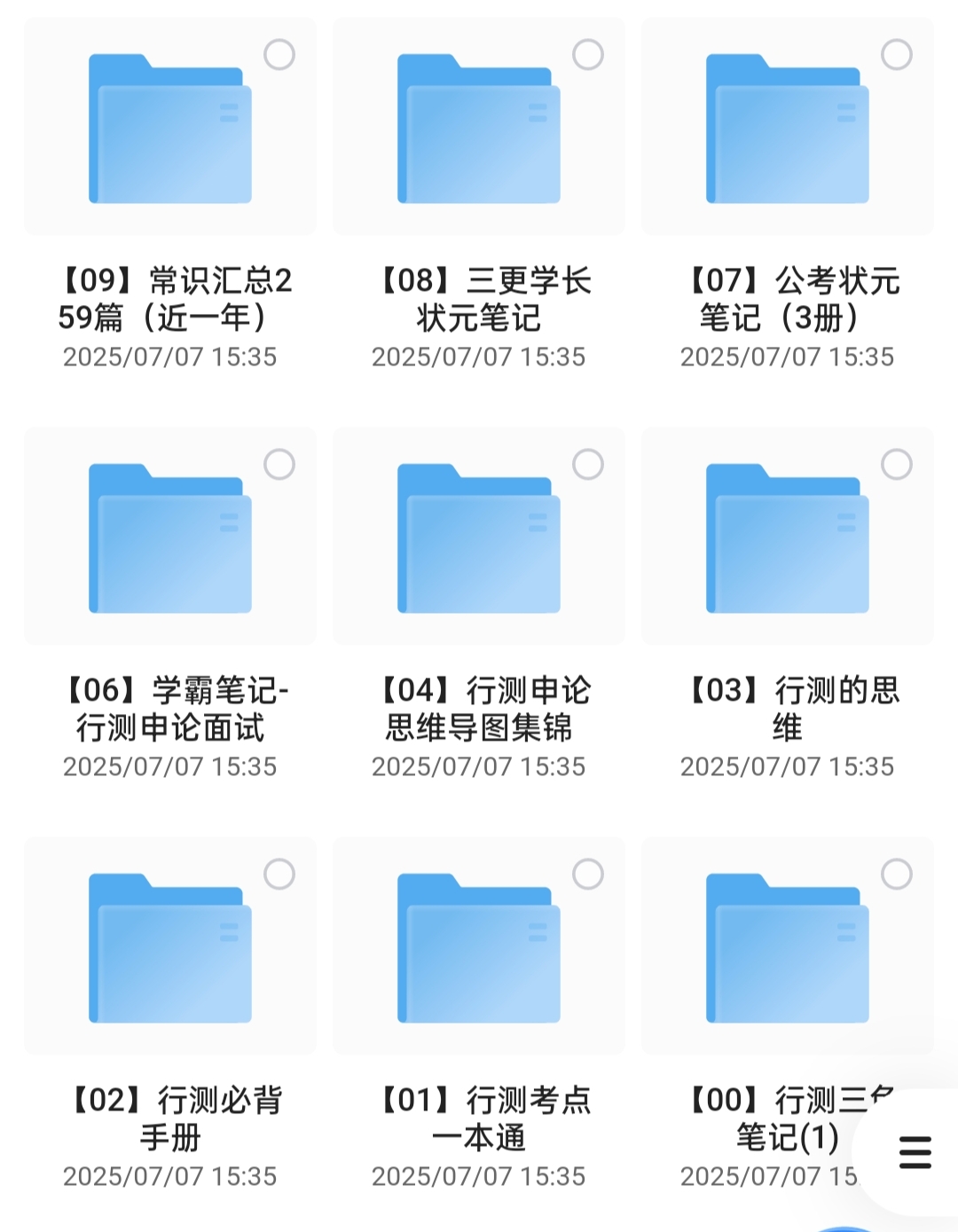Check the select circle on 【01】行测考点一本通
The image size is (958, 1232).
click(x=588, y=875)
